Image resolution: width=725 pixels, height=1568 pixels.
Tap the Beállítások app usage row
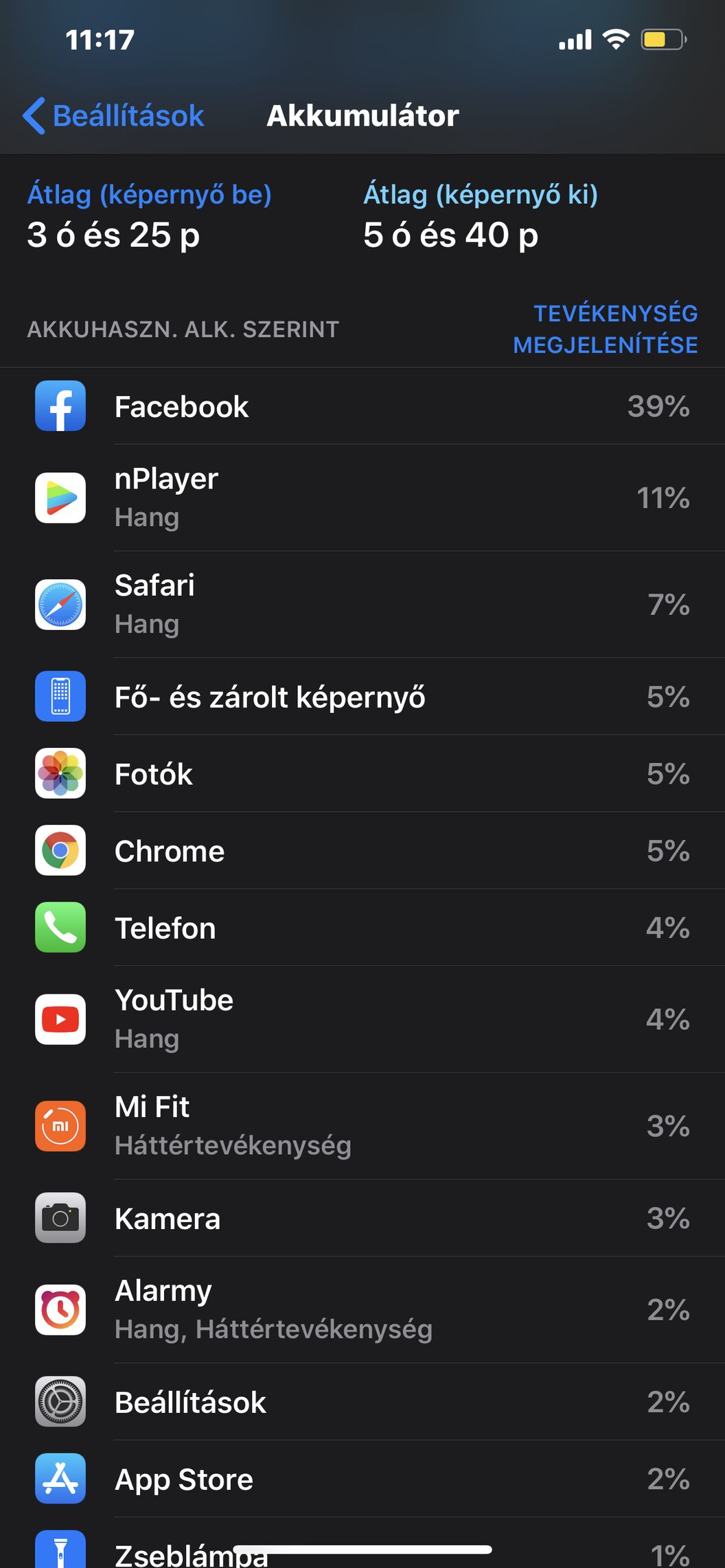(x=362, y=1402)
